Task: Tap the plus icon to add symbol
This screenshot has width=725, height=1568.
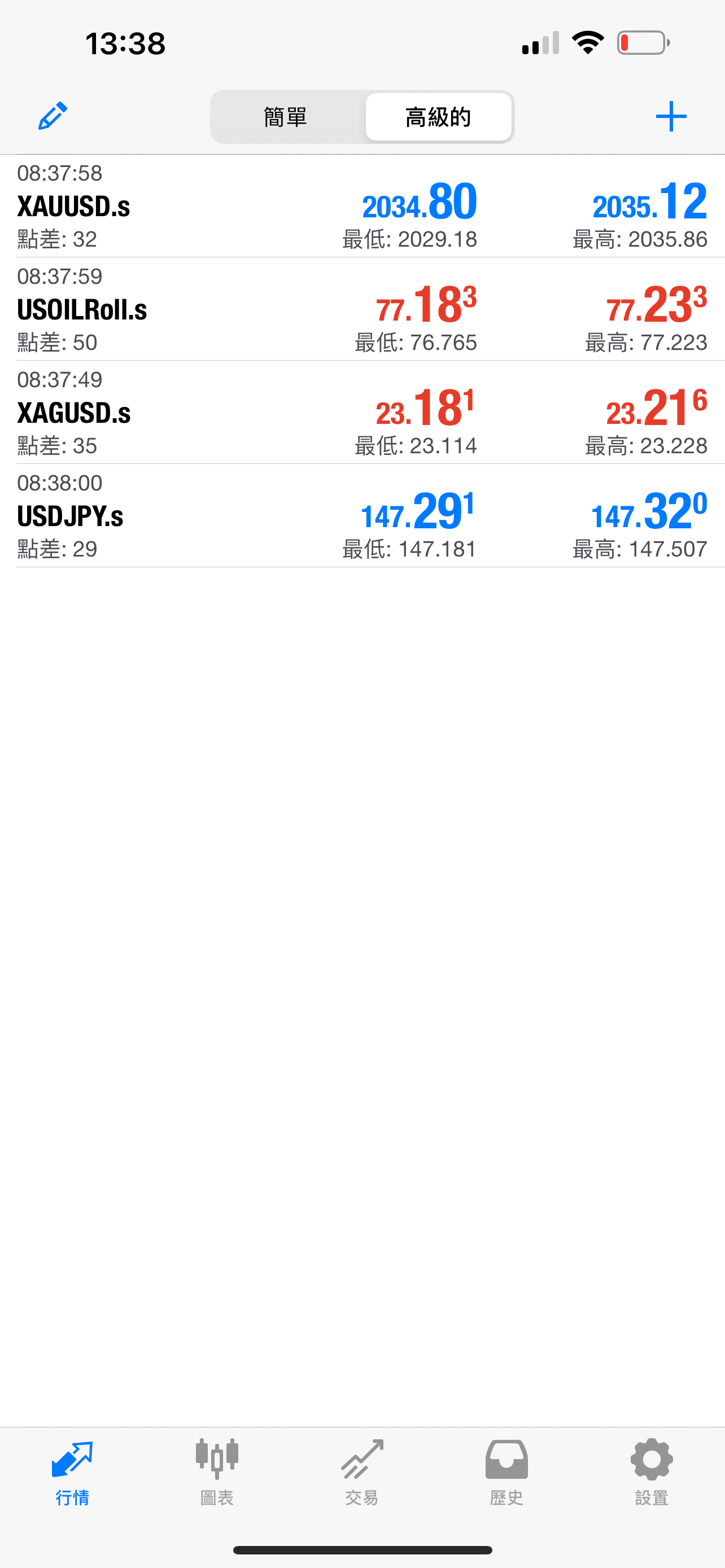Action: tap(670, 116)
